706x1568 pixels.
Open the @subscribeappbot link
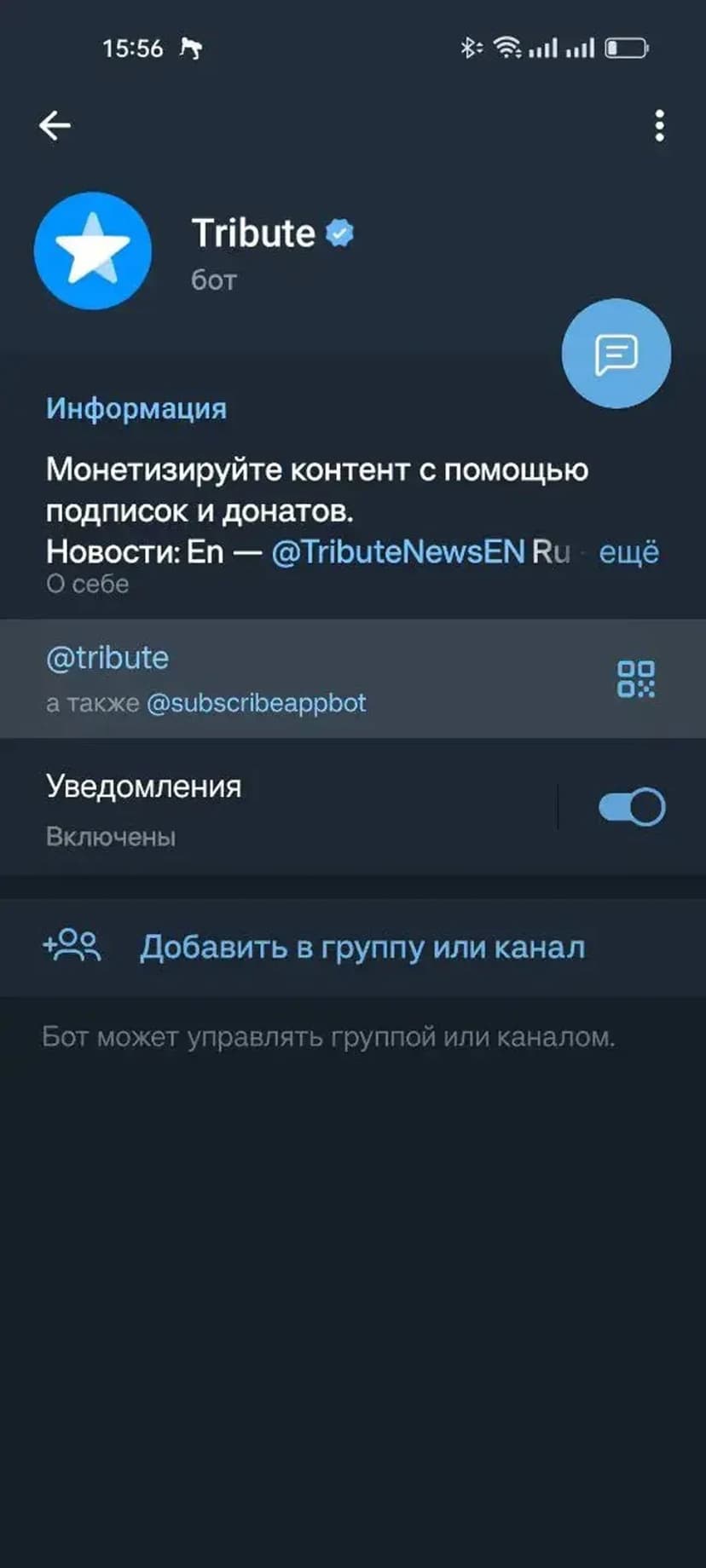click(256, 703)
